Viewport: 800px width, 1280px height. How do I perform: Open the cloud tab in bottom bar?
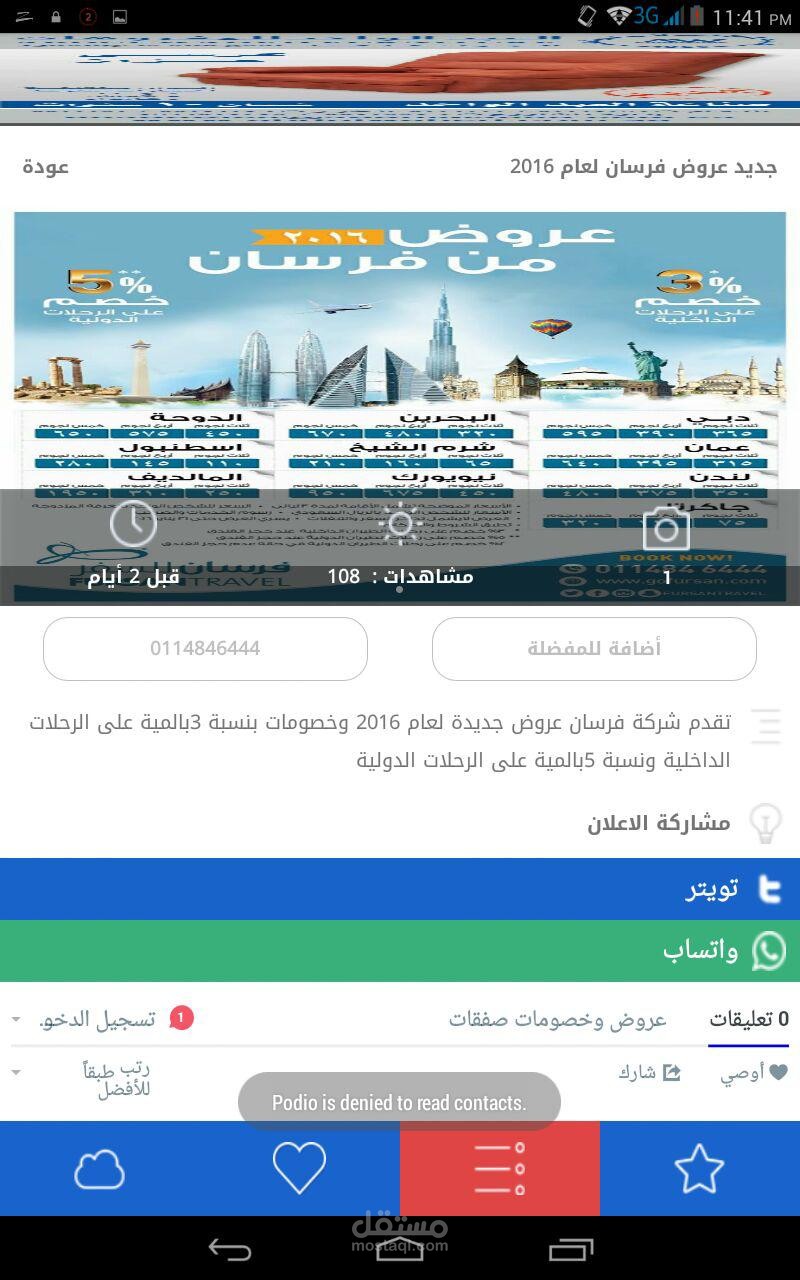pyautogui.click(x=100, y=1168)
